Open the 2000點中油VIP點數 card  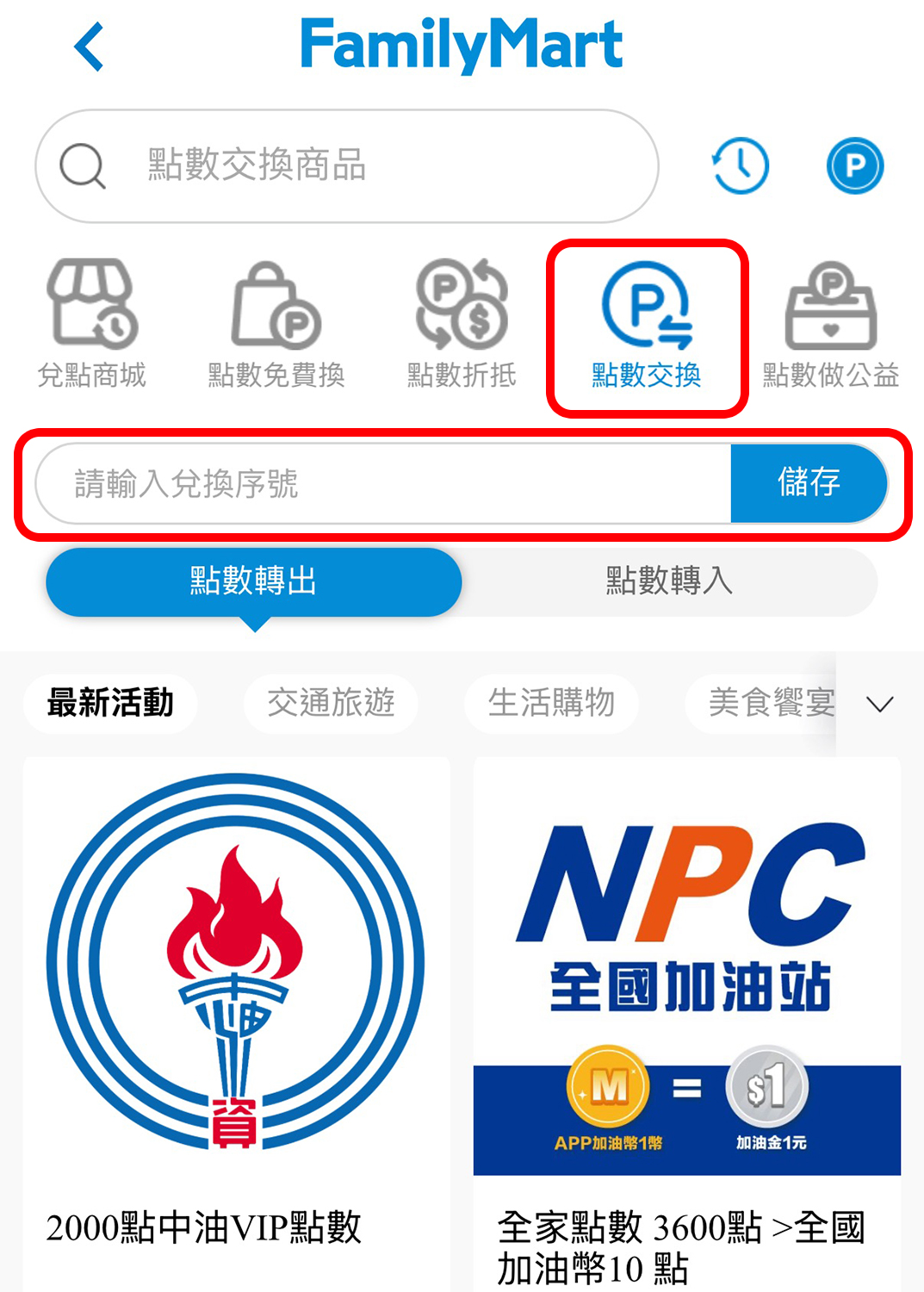pyautogui.click(x=236, y=1016)
